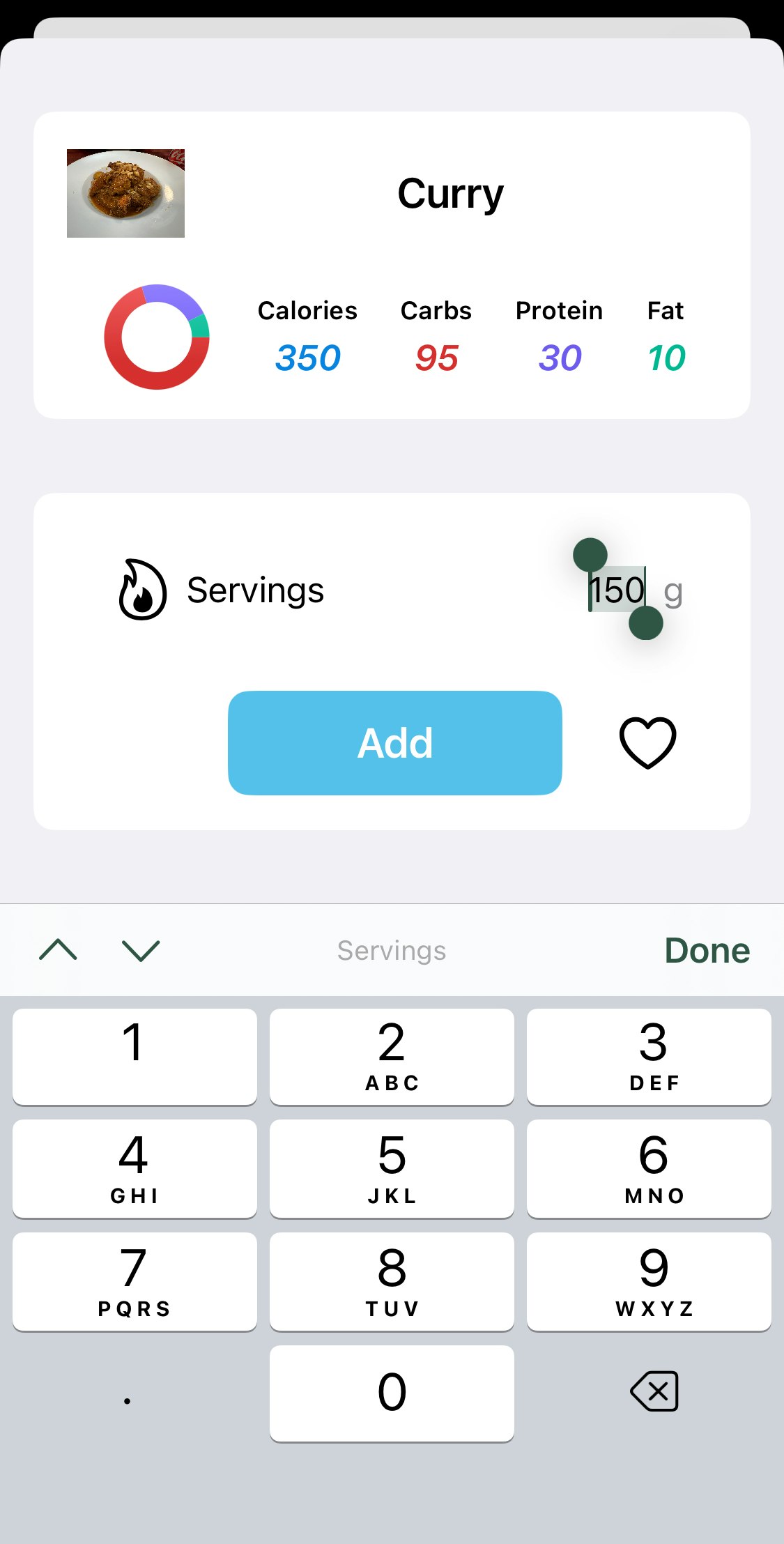Type digit 2 on the keypad
The image size is (784, 1544).
pyautogui.click(x=392, y=1056)
